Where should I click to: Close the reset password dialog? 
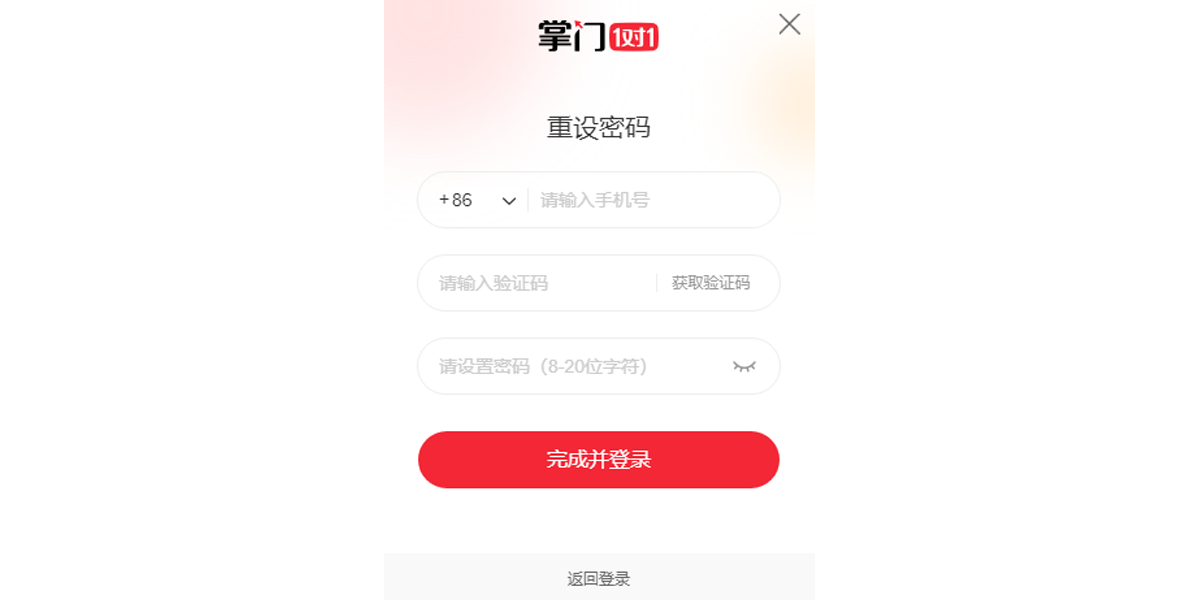point(789,25)
